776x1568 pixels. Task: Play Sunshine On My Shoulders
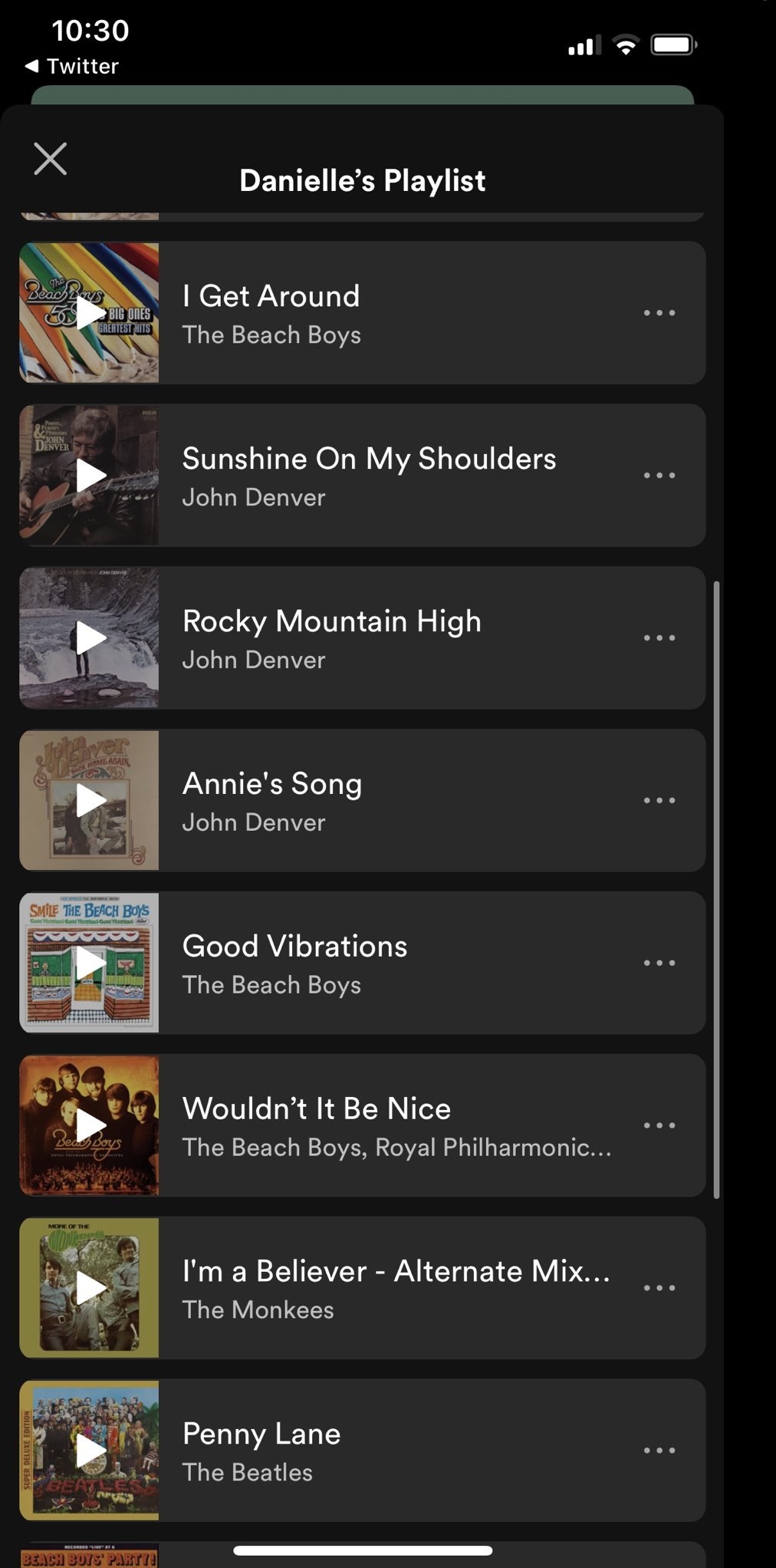click(90, 476)
